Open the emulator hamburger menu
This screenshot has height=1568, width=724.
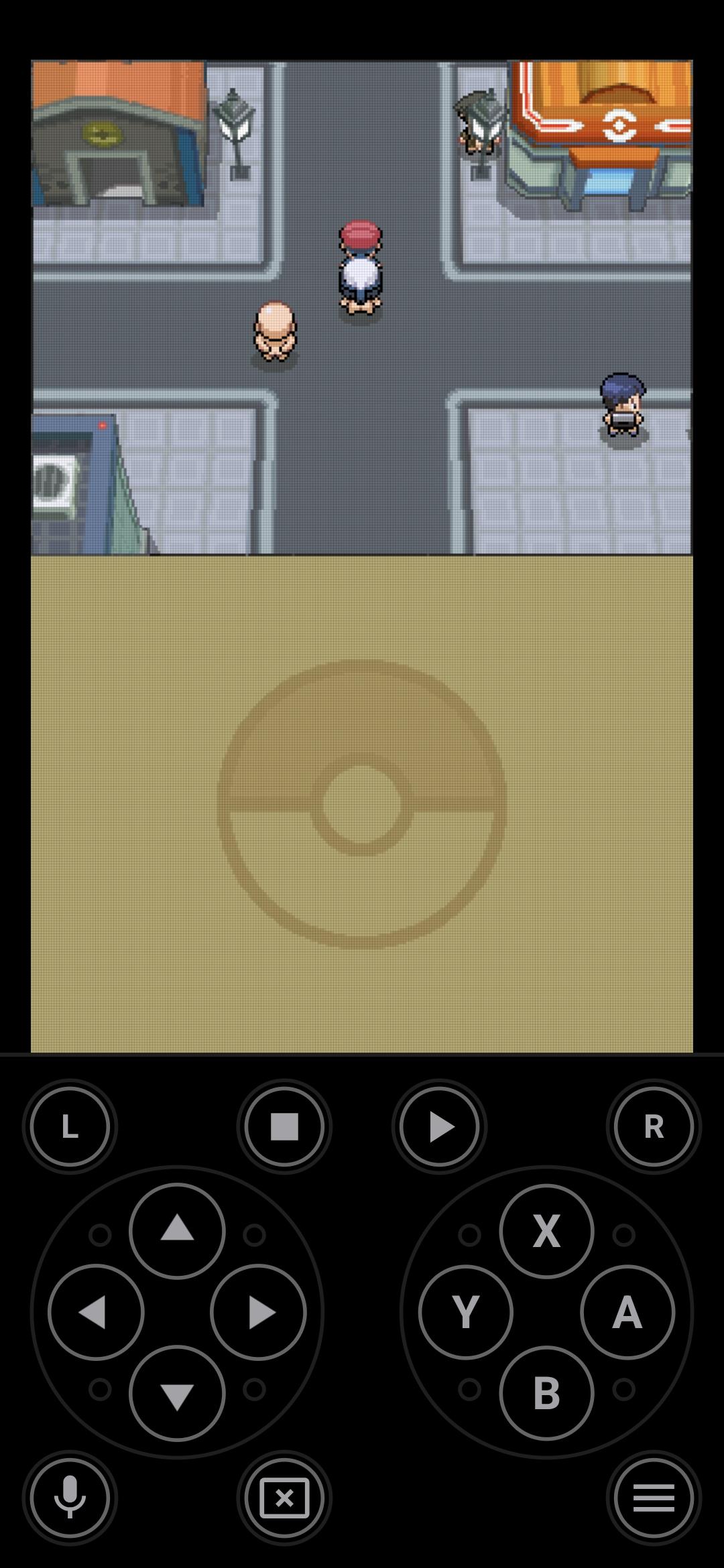coord(654,1498)
